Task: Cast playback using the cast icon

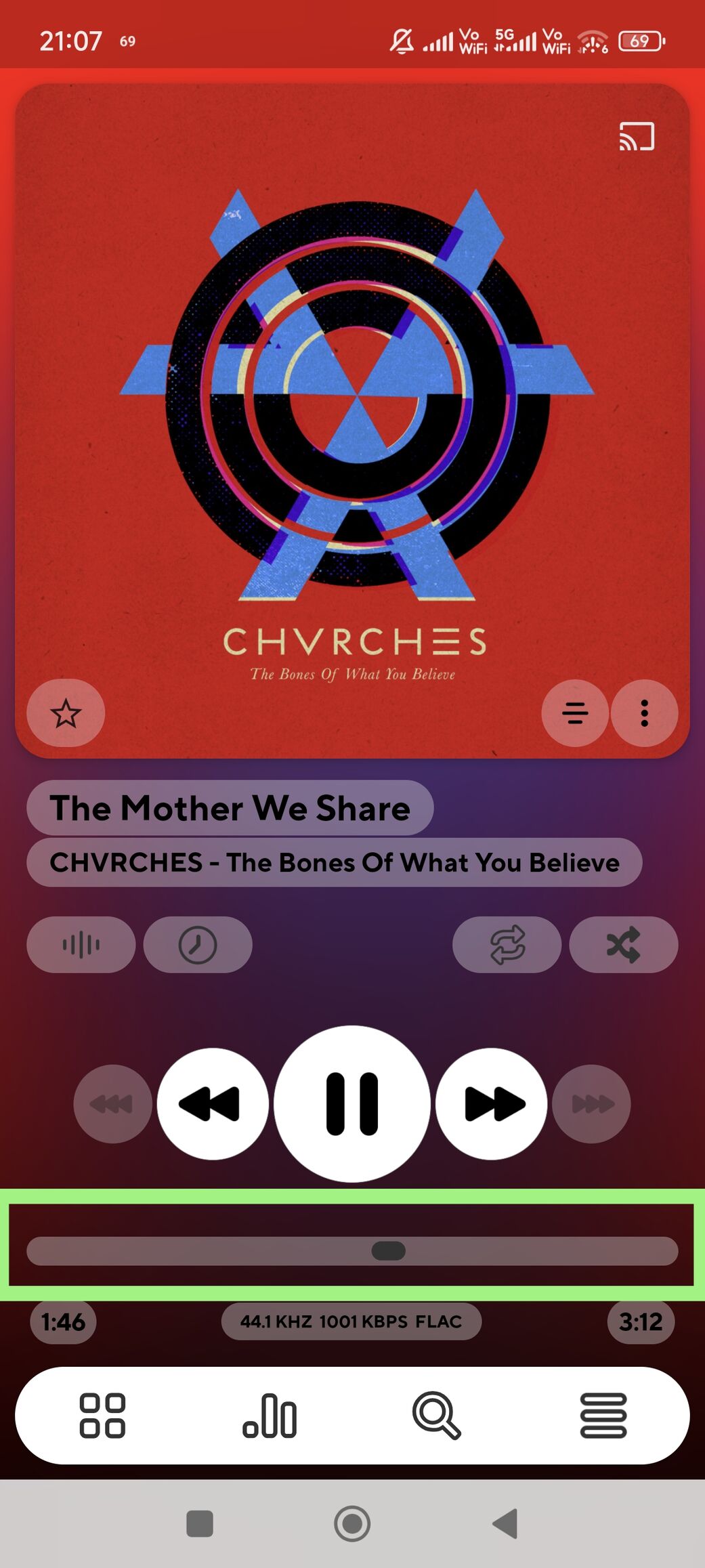Action: [637, 136]
